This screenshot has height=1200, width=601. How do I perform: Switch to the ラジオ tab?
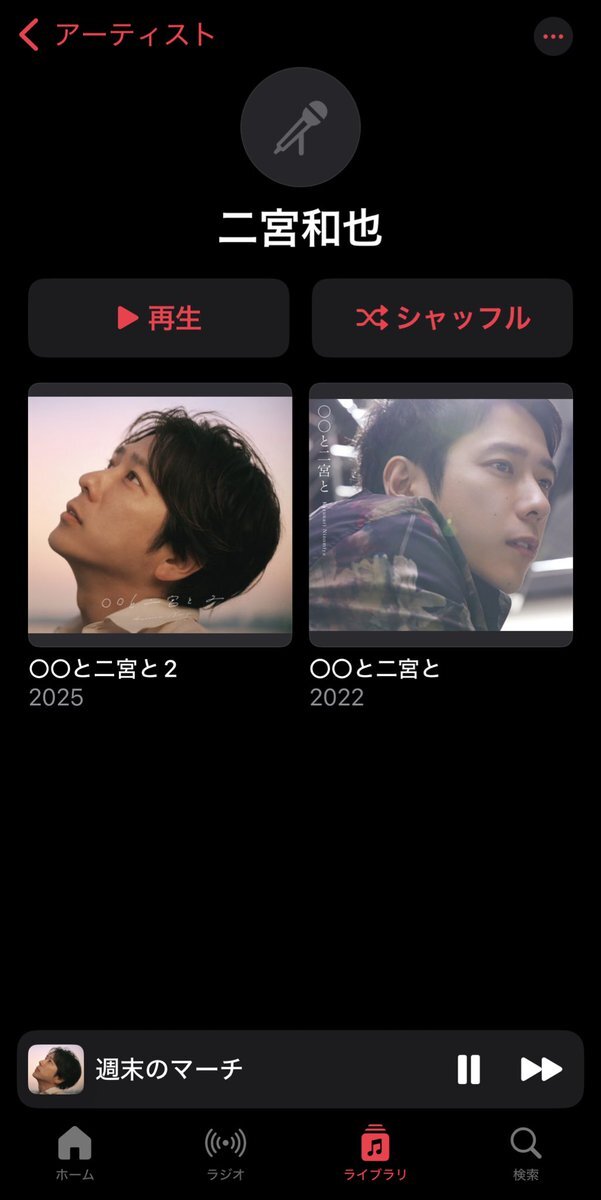225,1153
